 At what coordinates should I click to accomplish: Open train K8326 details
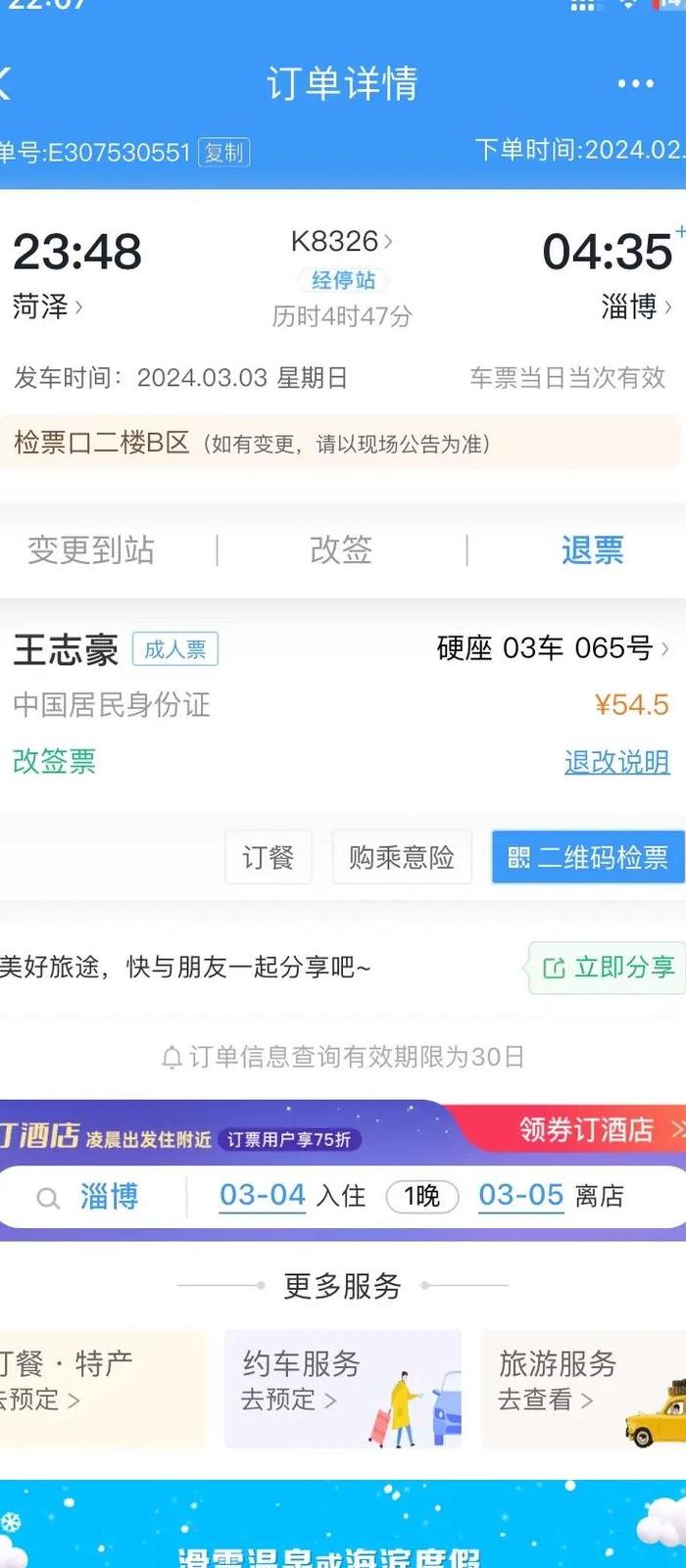point(341,241)
